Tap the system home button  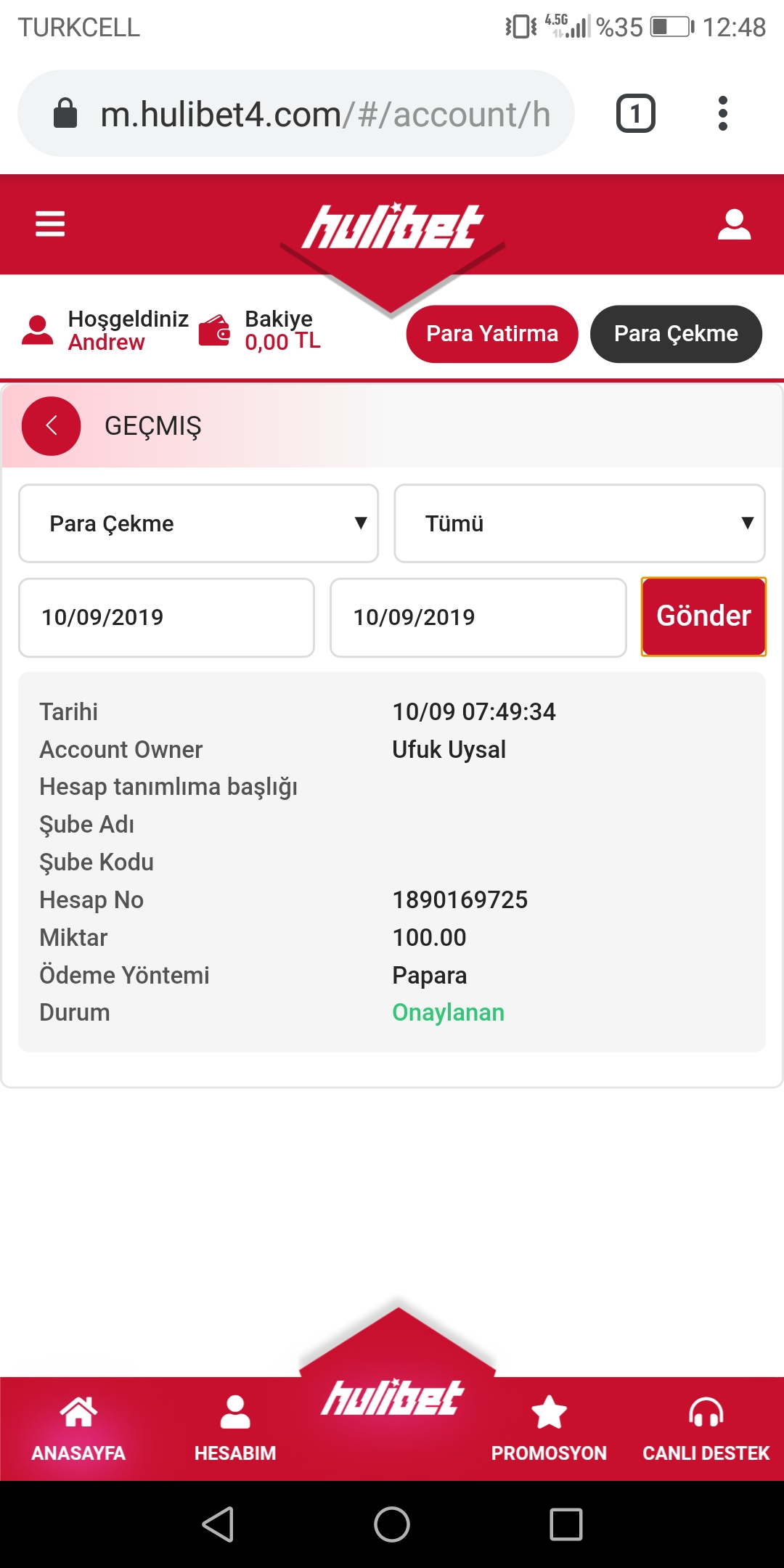(x=392, y=1524)
